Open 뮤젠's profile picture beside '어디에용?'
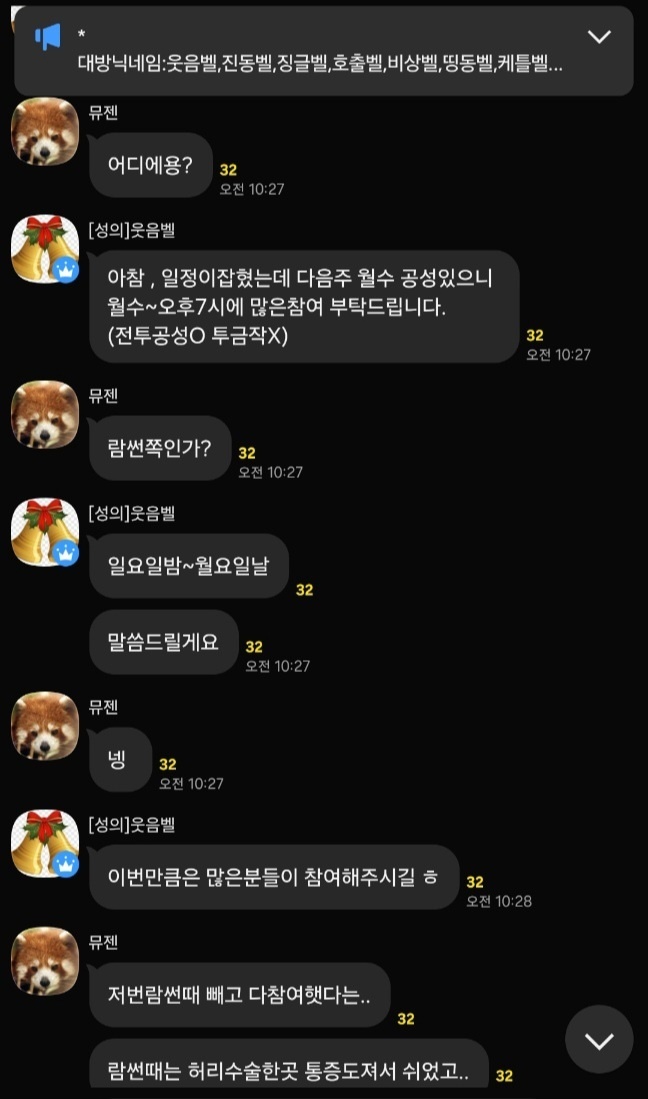This screenshot has height=1099, width=648. 44,132
